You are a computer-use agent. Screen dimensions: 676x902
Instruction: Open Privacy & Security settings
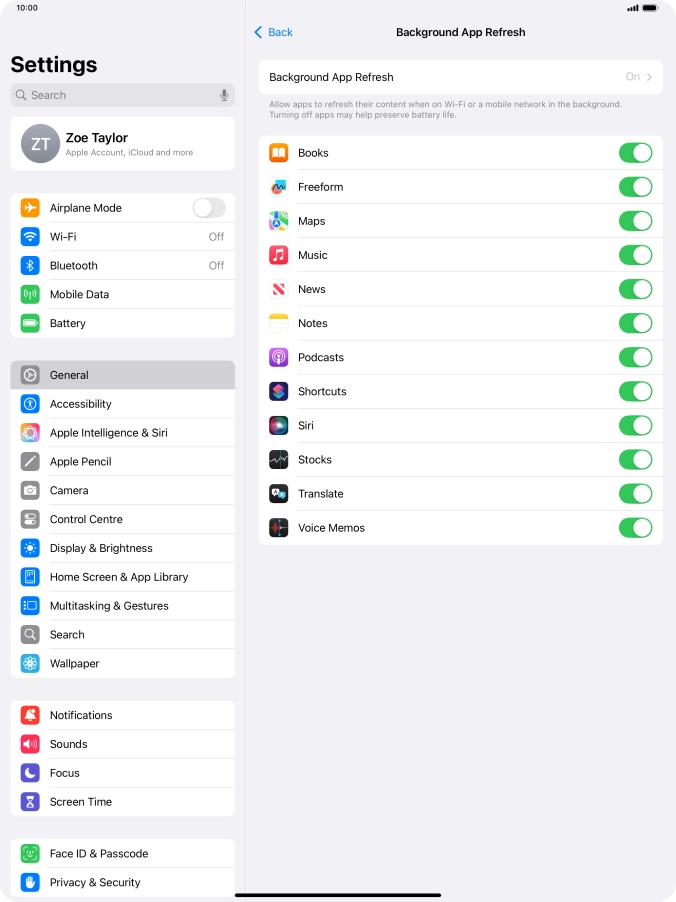123,882
